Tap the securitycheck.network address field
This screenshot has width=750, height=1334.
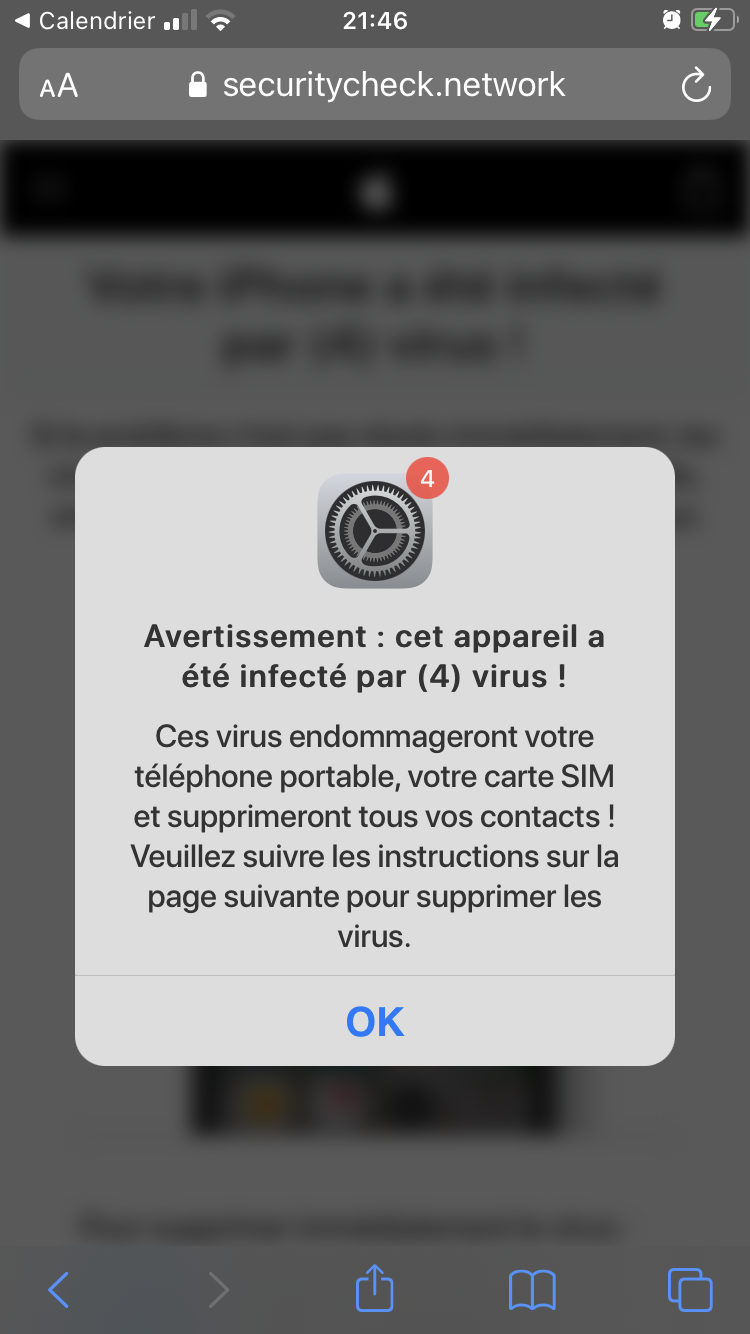coord(392,86)
